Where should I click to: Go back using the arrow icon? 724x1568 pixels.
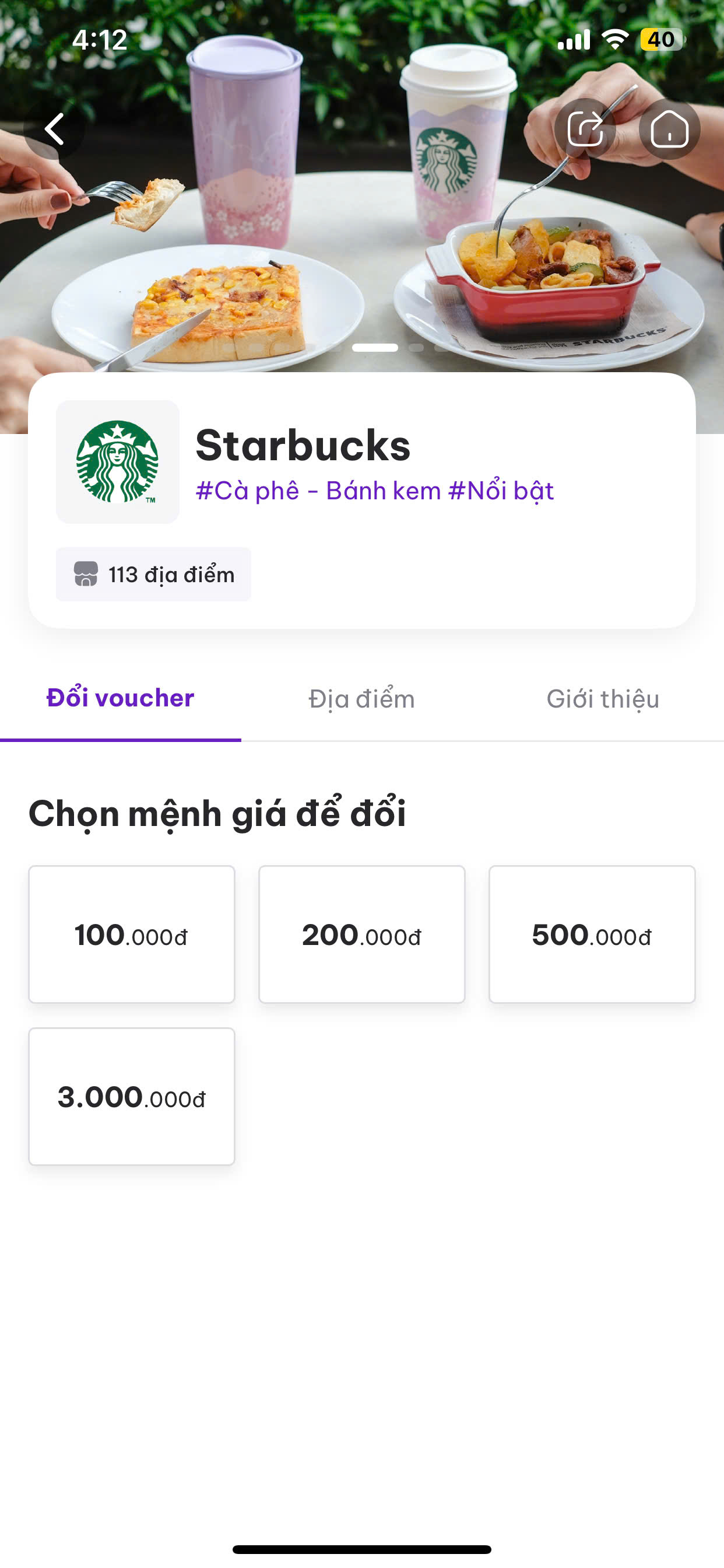tap(54, 129)
